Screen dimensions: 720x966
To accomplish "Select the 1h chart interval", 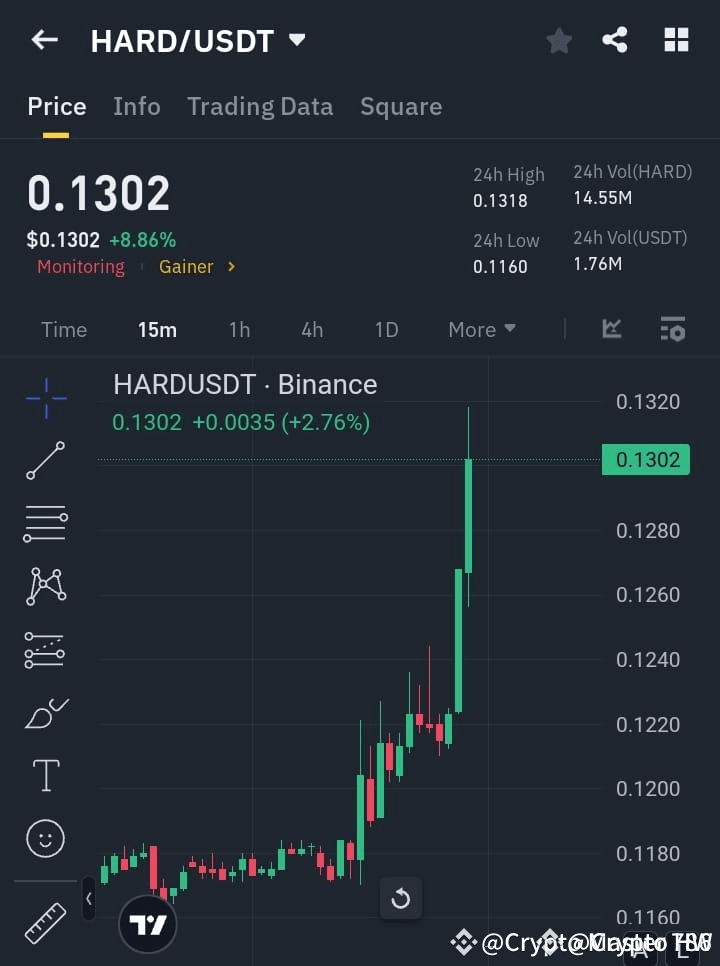I will click(239, 330).
